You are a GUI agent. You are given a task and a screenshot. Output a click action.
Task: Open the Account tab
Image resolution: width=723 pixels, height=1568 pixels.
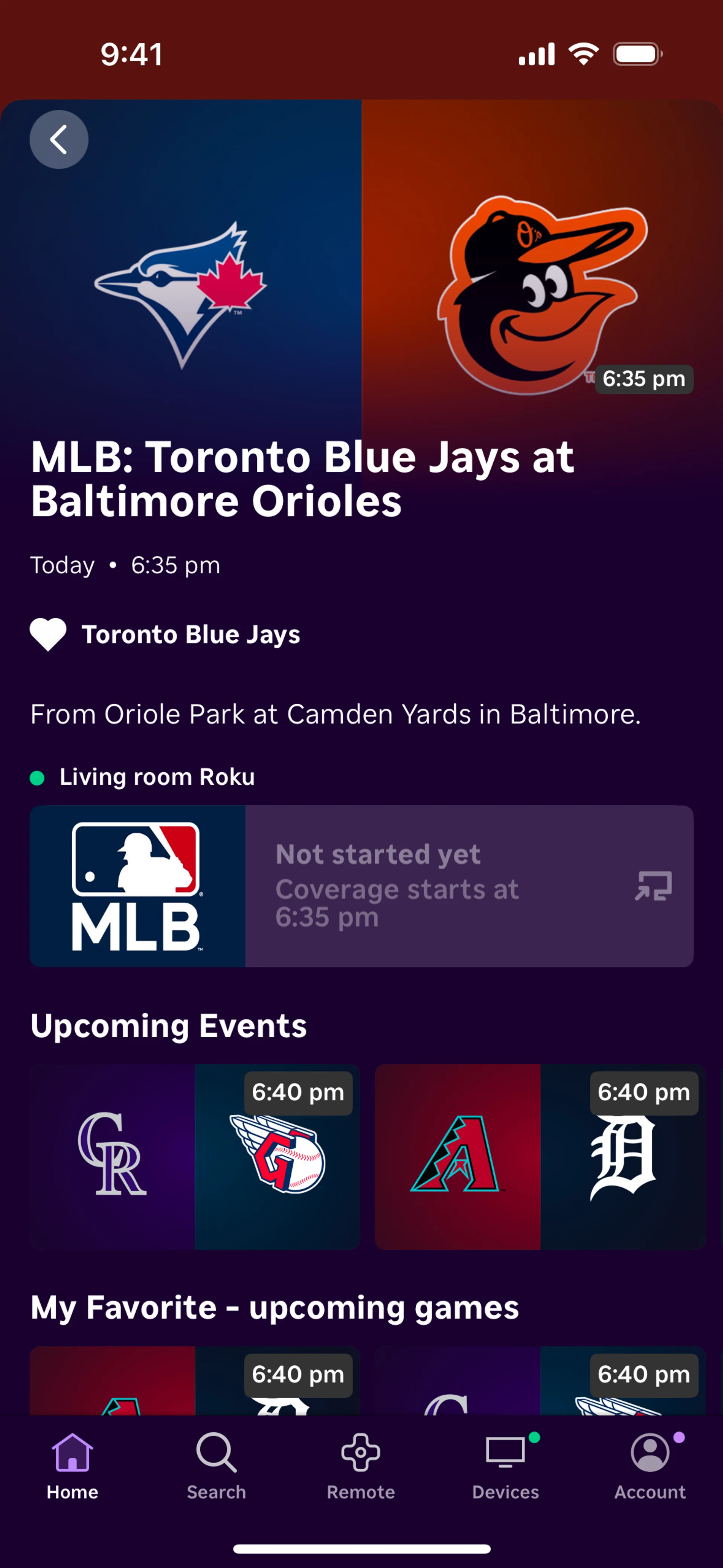pyautogui.click(x=649, y=1466)
